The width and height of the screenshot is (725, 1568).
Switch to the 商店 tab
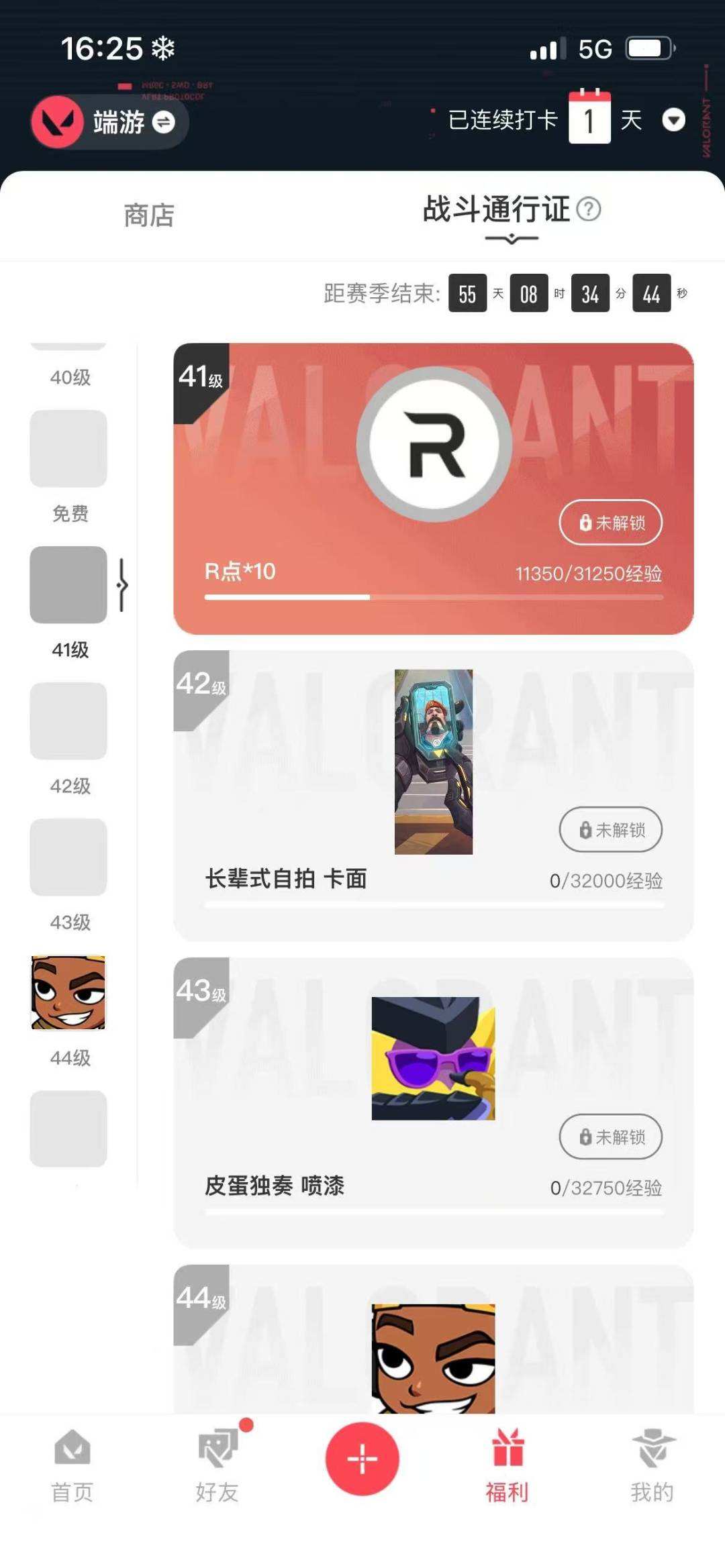[149, 215]
